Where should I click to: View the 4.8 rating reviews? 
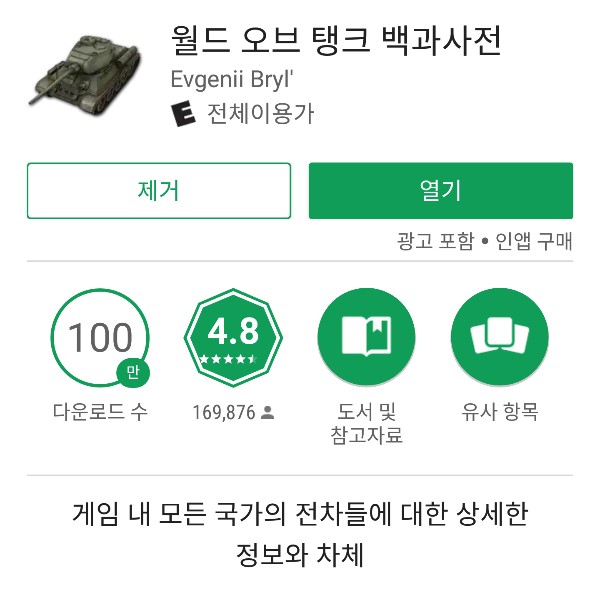(232, 337)
